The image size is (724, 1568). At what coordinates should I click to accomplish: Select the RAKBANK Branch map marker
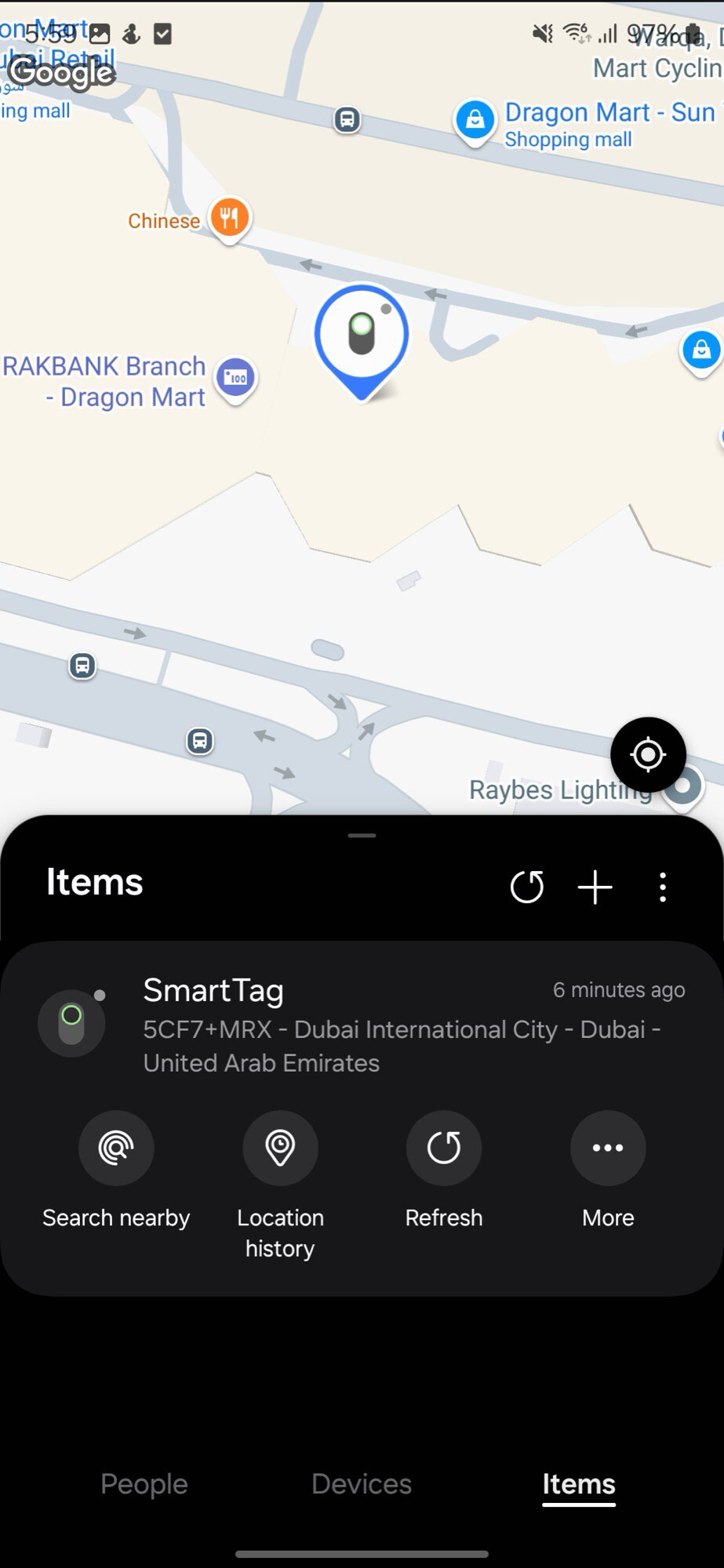[235, 379]
